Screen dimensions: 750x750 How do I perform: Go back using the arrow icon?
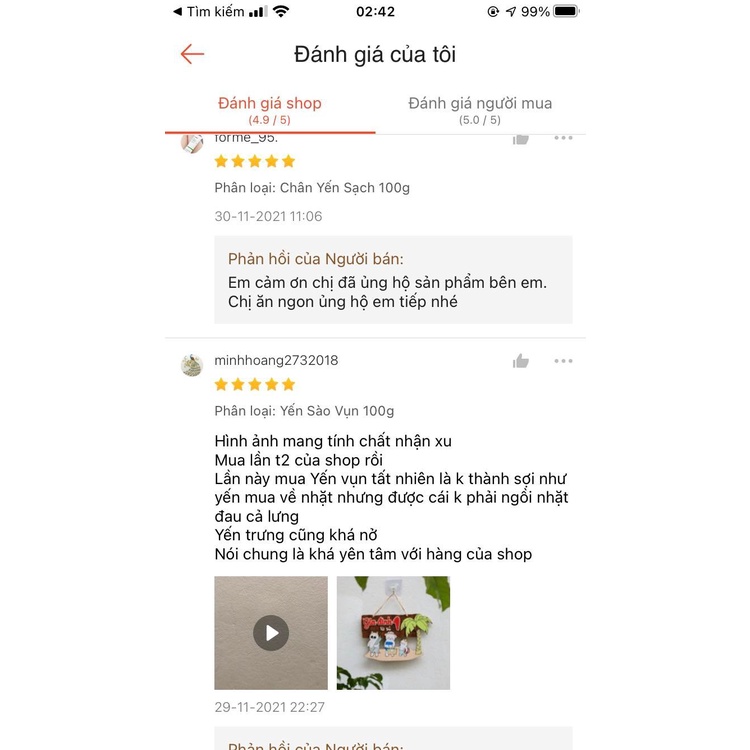pyautogui.click(x=192, y=54)
